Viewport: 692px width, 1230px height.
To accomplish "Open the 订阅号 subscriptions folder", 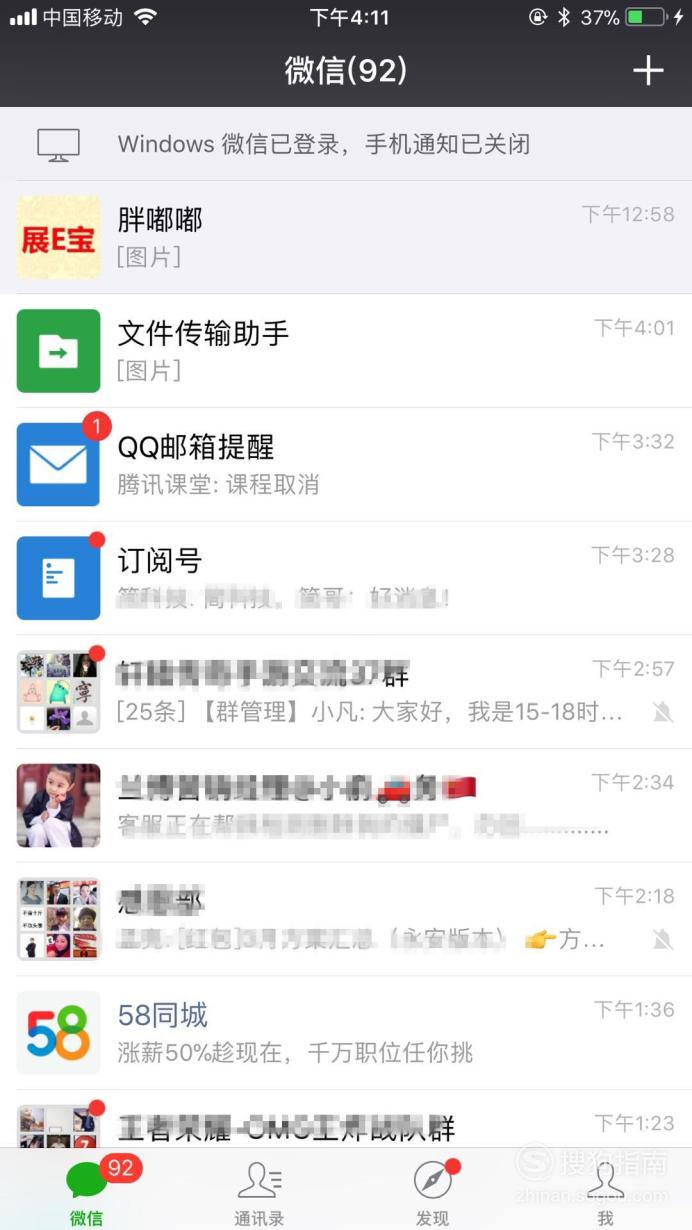I will pyautogui.click(x=346, y=578).
